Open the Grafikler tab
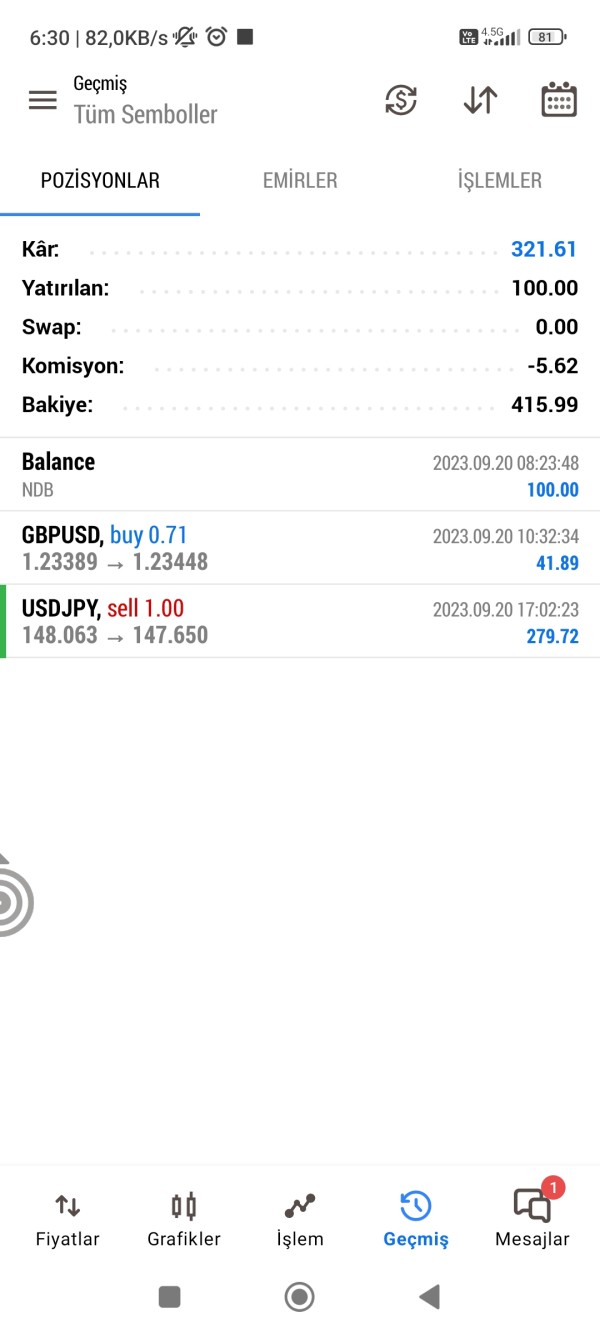The image size is (600, 1333). point(184,1220)
